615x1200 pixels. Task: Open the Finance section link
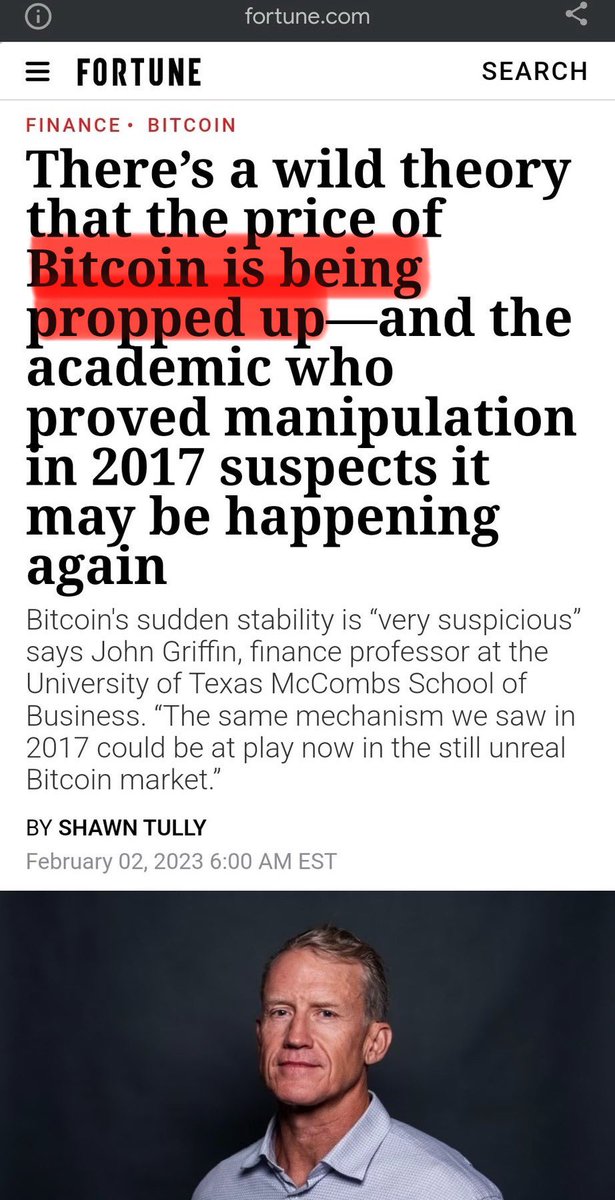point(70,125)
